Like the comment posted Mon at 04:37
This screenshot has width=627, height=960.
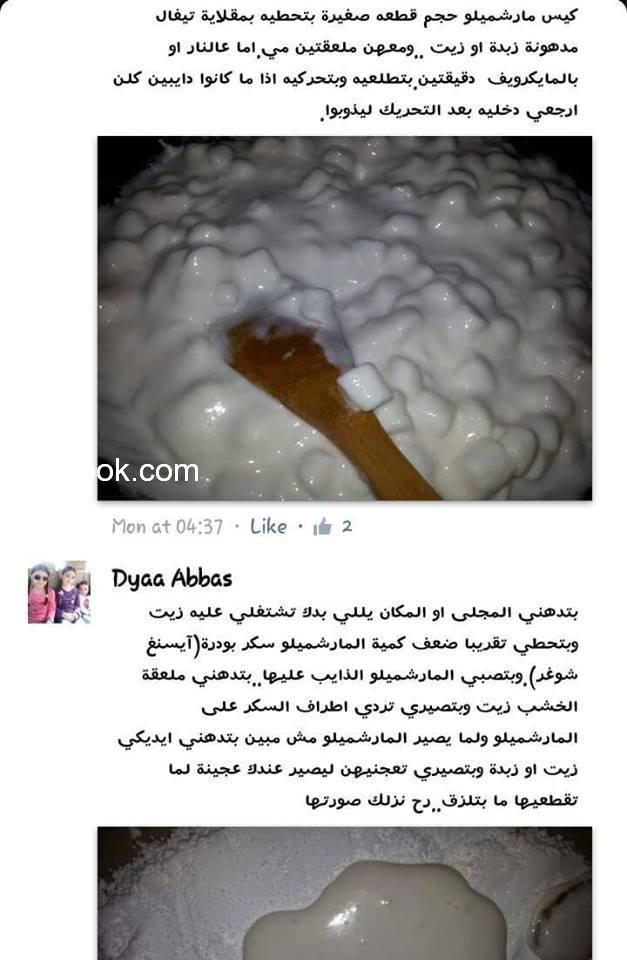[268, 526]
